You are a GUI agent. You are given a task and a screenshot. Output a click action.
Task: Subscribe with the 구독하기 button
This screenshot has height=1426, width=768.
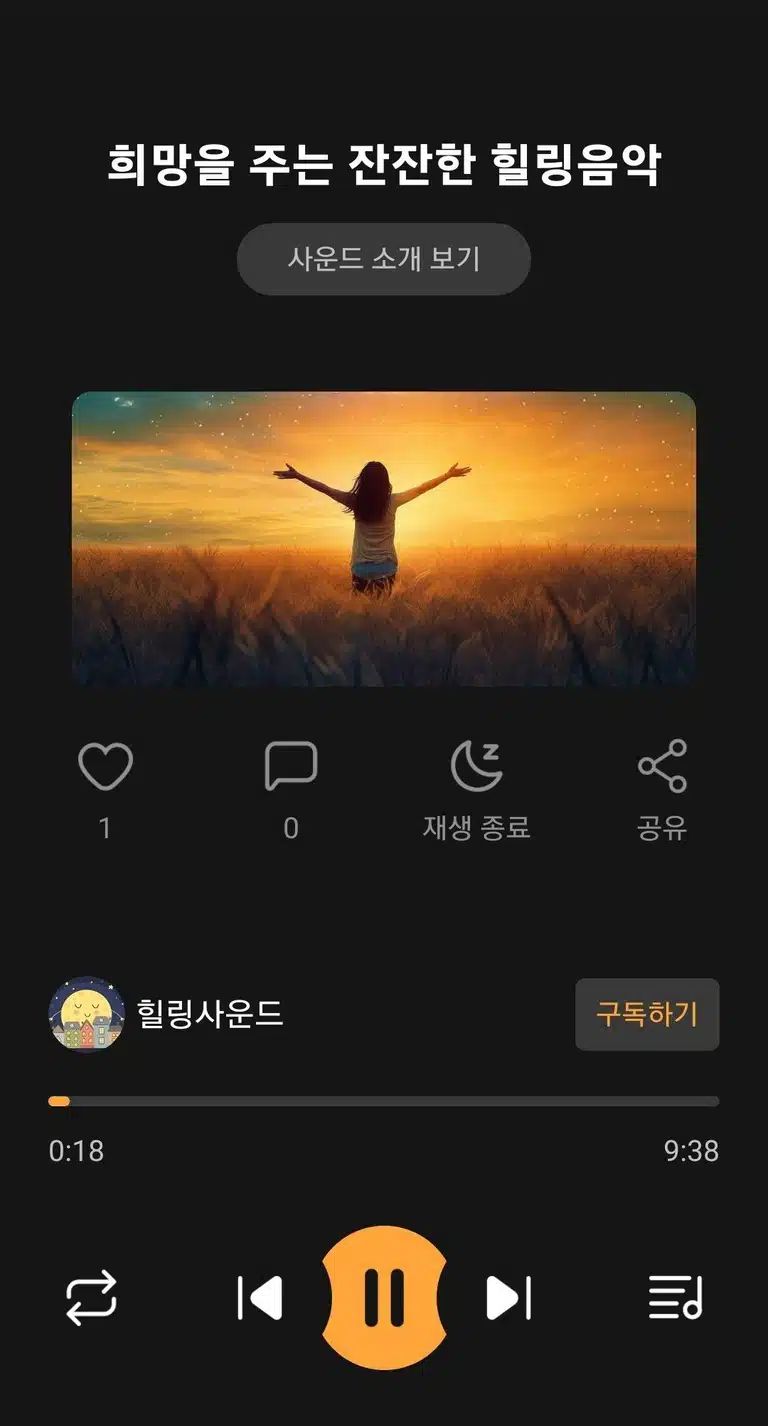(647, 1014)
